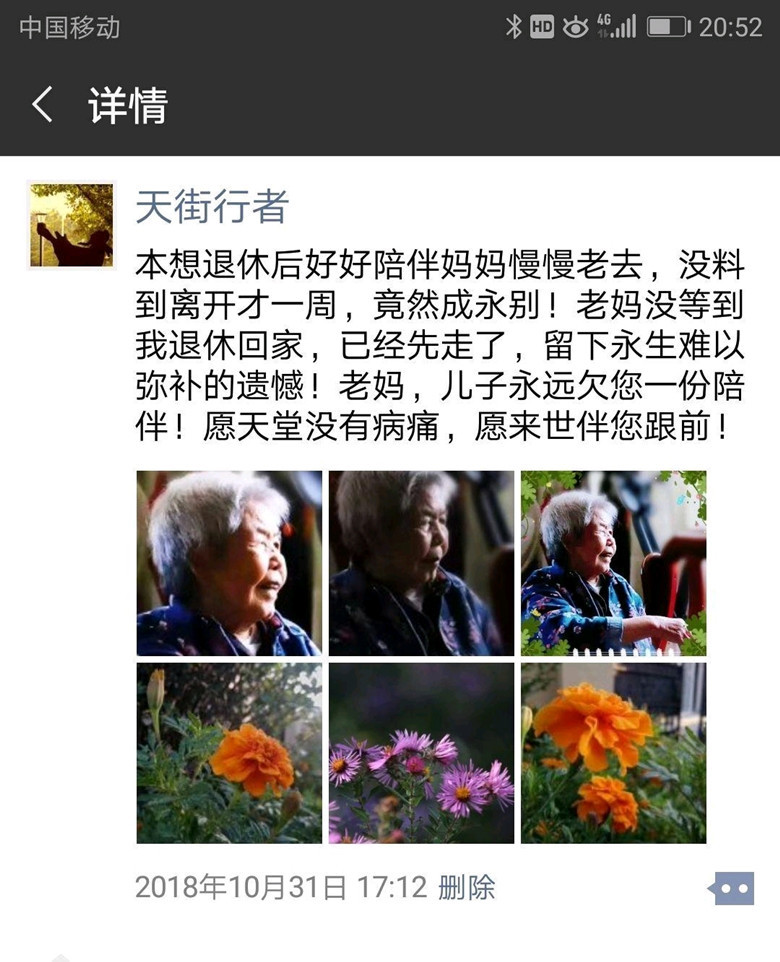The height and width of the screenshot is (962, 780).
Task: Open the like and comment bubble button
Action: point(731,887)
